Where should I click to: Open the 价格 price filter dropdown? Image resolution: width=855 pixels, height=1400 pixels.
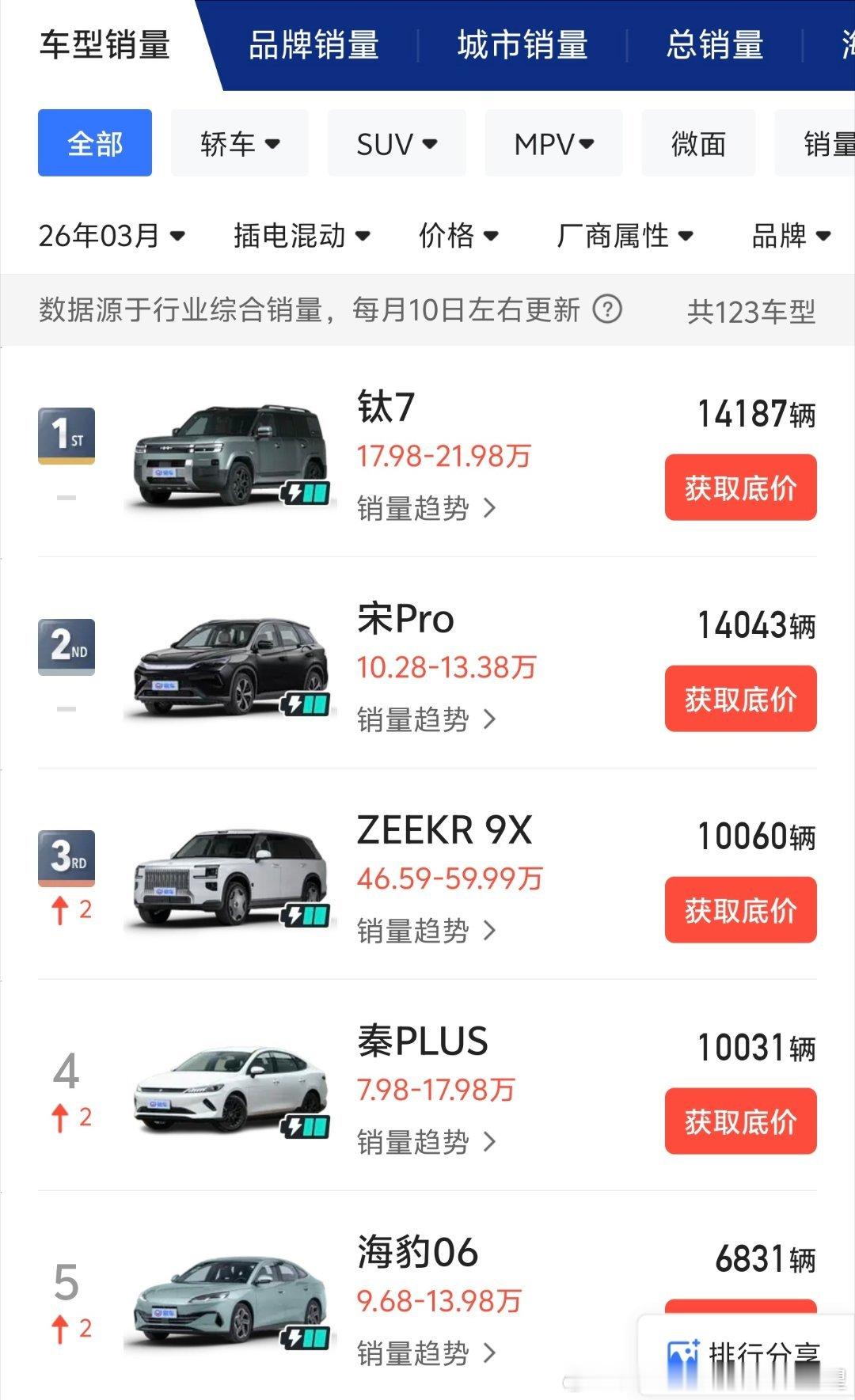[x=459, y=234]
